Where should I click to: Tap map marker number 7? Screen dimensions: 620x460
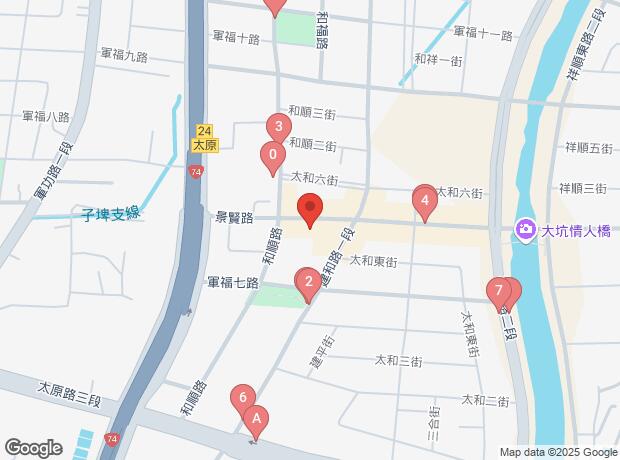[x=498, y=291]
